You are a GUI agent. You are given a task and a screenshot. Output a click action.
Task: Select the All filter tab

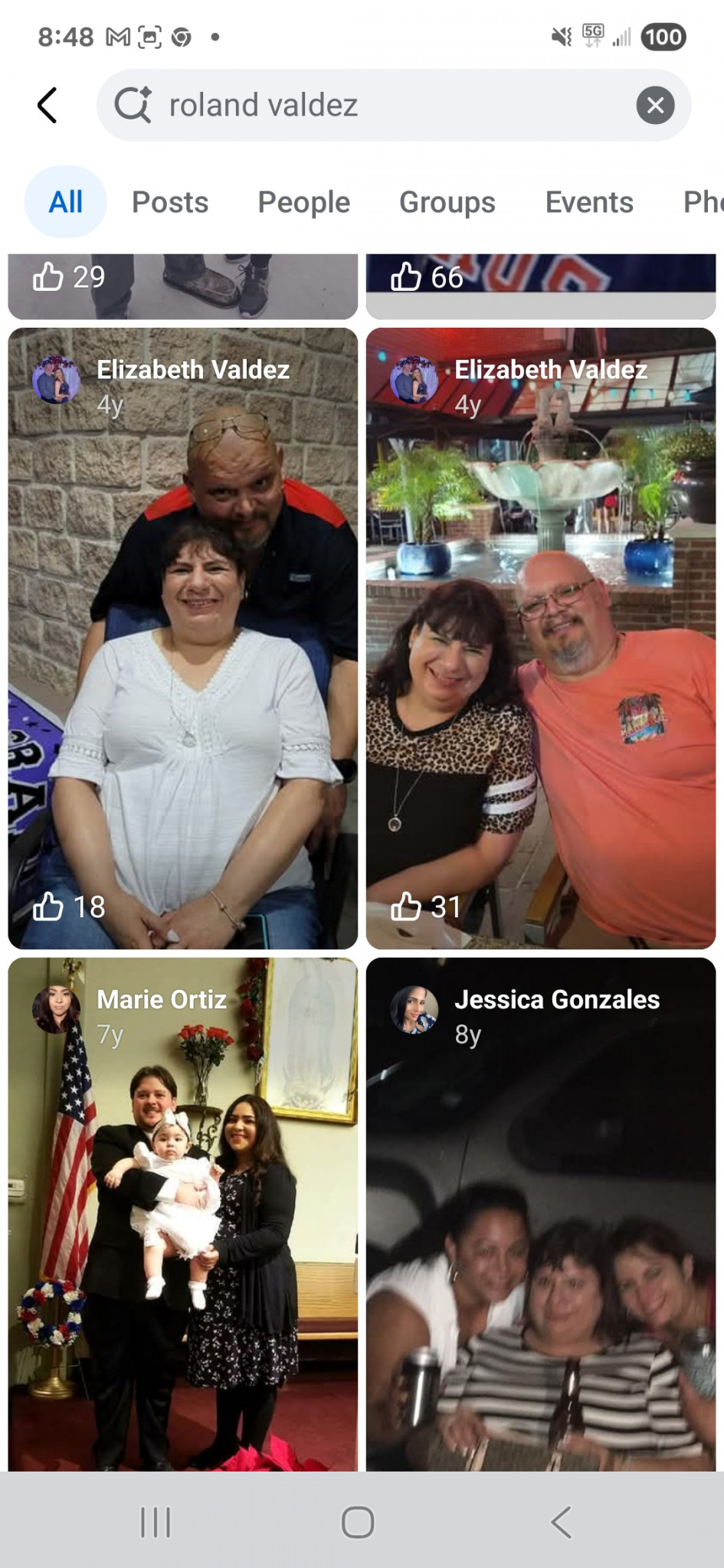(66, 202)
